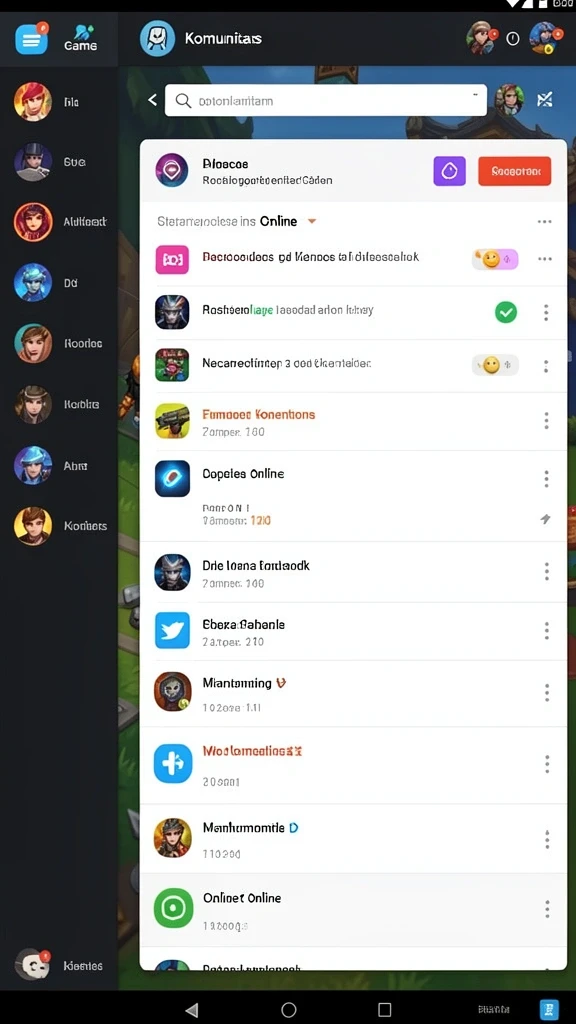576x1024 pixels.
Task: Open the Manhumomtle row
Action: [x=353, y=839]
